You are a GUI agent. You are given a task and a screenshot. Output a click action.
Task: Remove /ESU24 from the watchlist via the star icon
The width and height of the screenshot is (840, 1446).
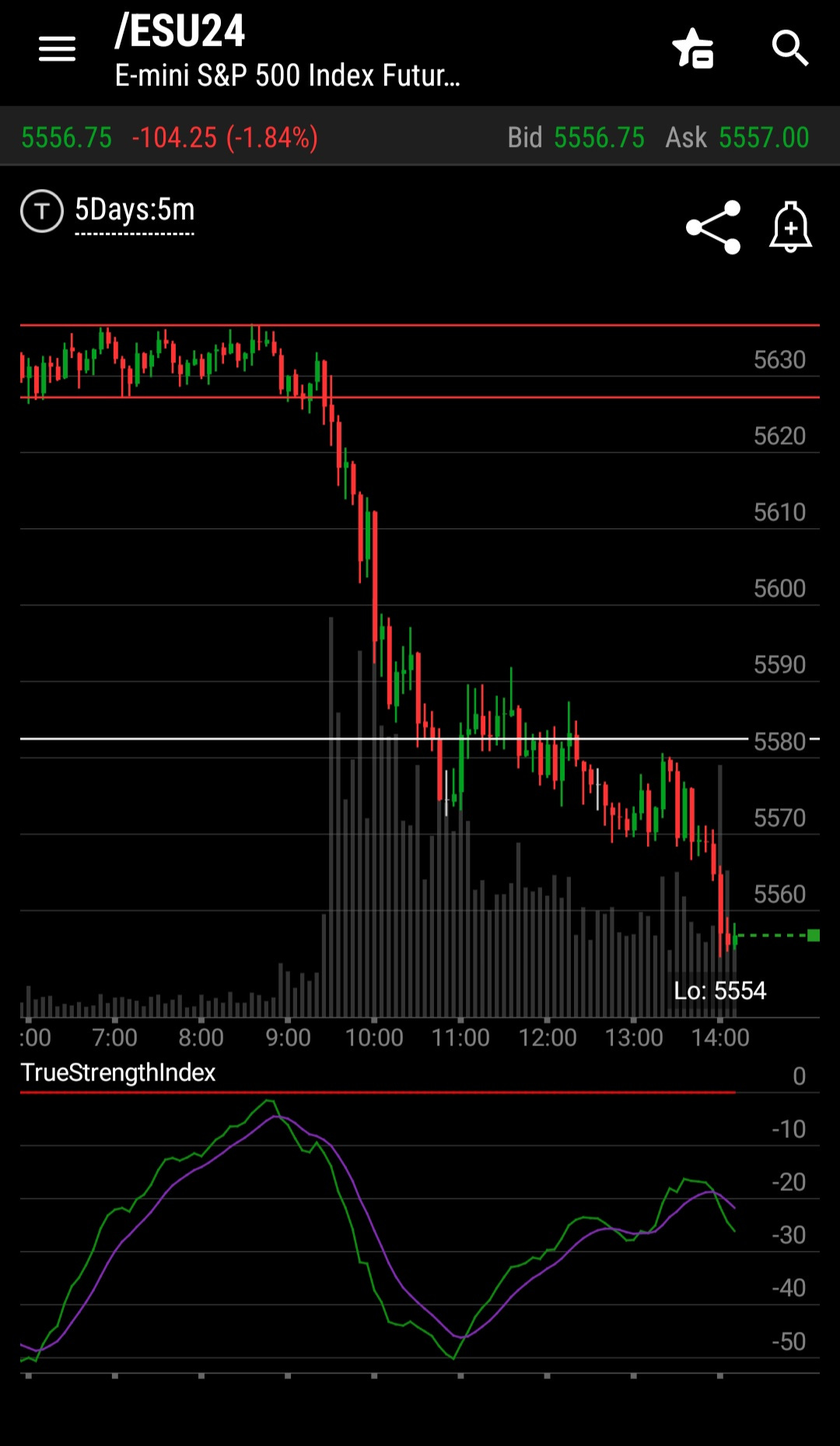692,49
